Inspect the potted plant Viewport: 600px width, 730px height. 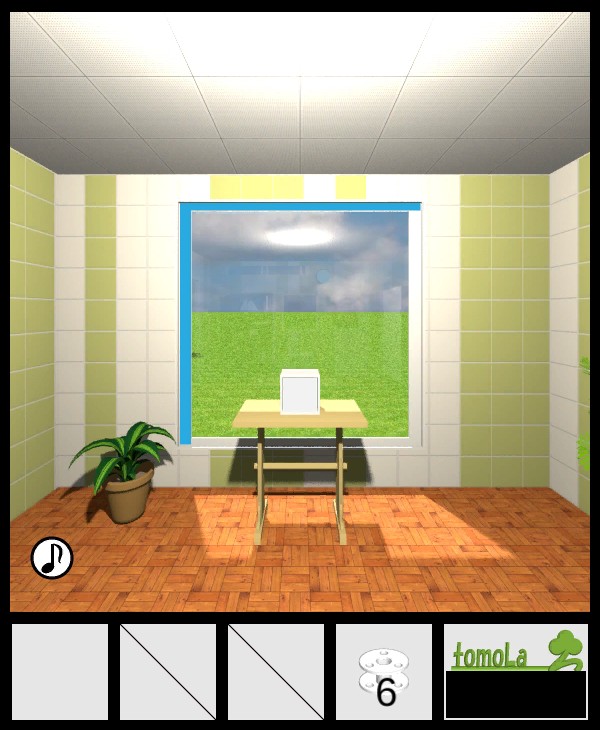tap(126, 470)
